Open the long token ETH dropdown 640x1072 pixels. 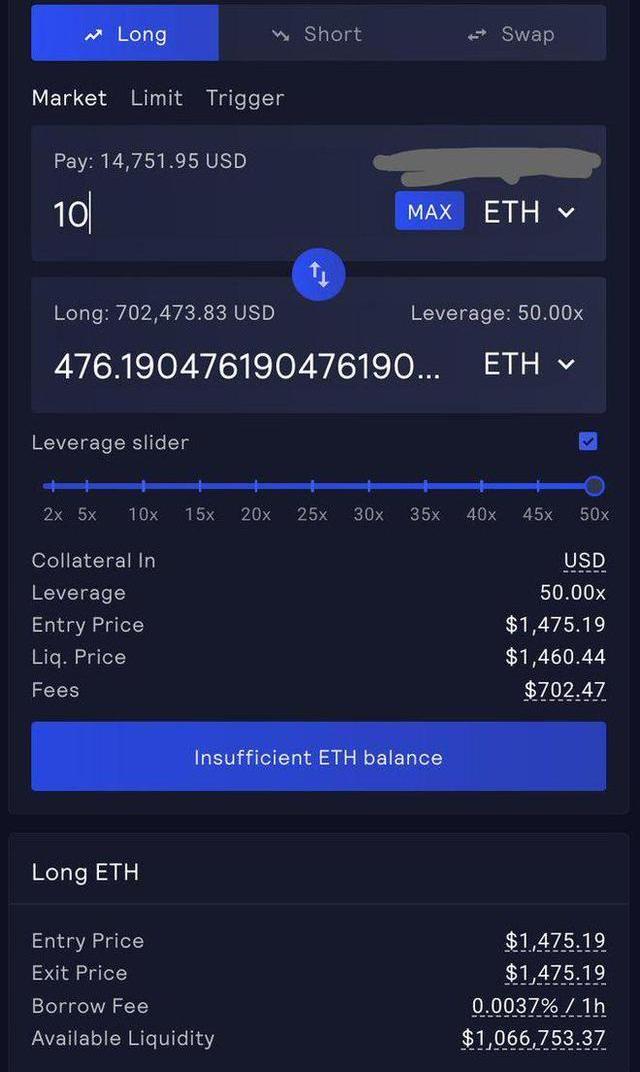(x=529, y=364)
